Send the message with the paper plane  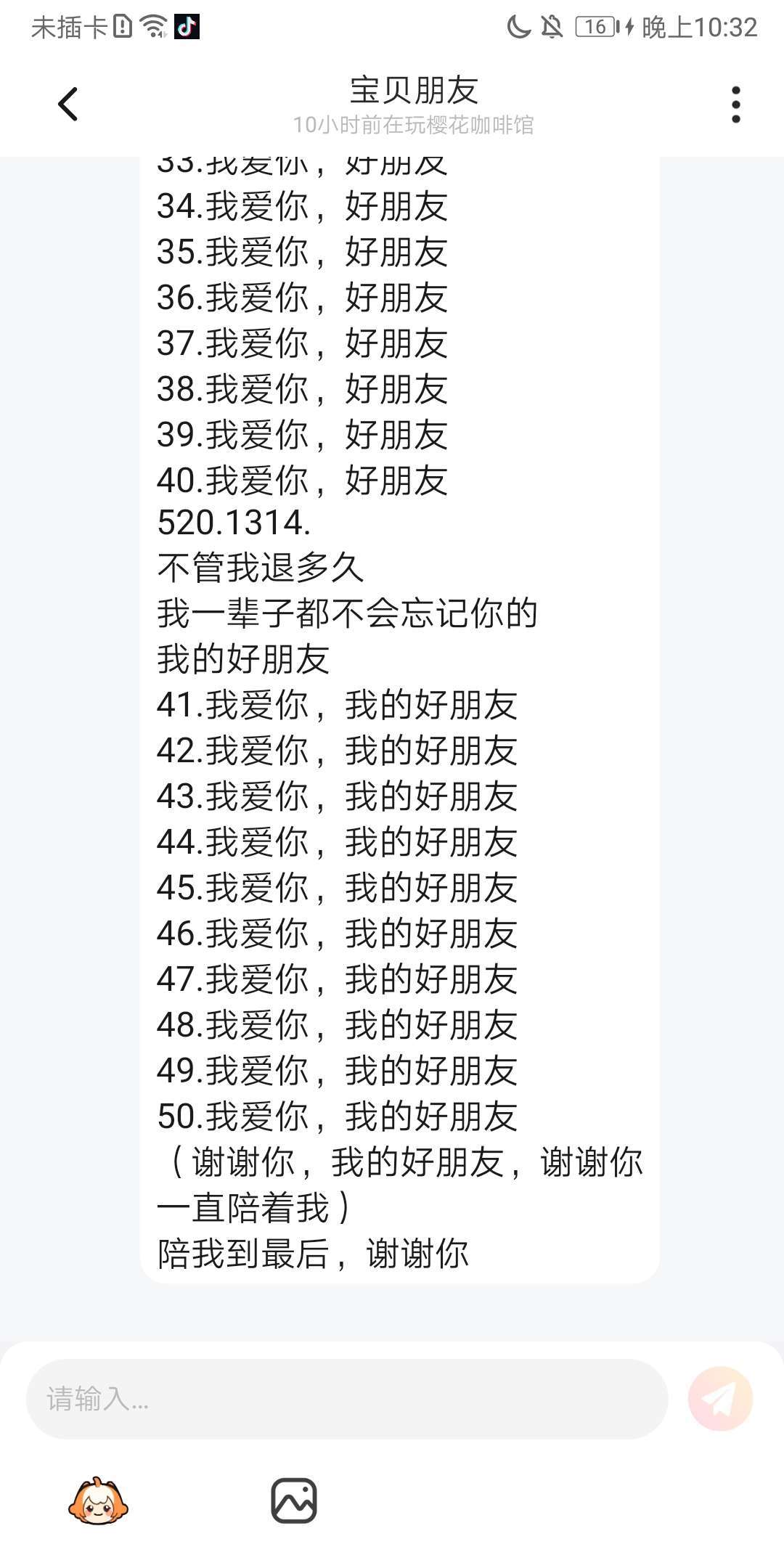[720, 1399]
